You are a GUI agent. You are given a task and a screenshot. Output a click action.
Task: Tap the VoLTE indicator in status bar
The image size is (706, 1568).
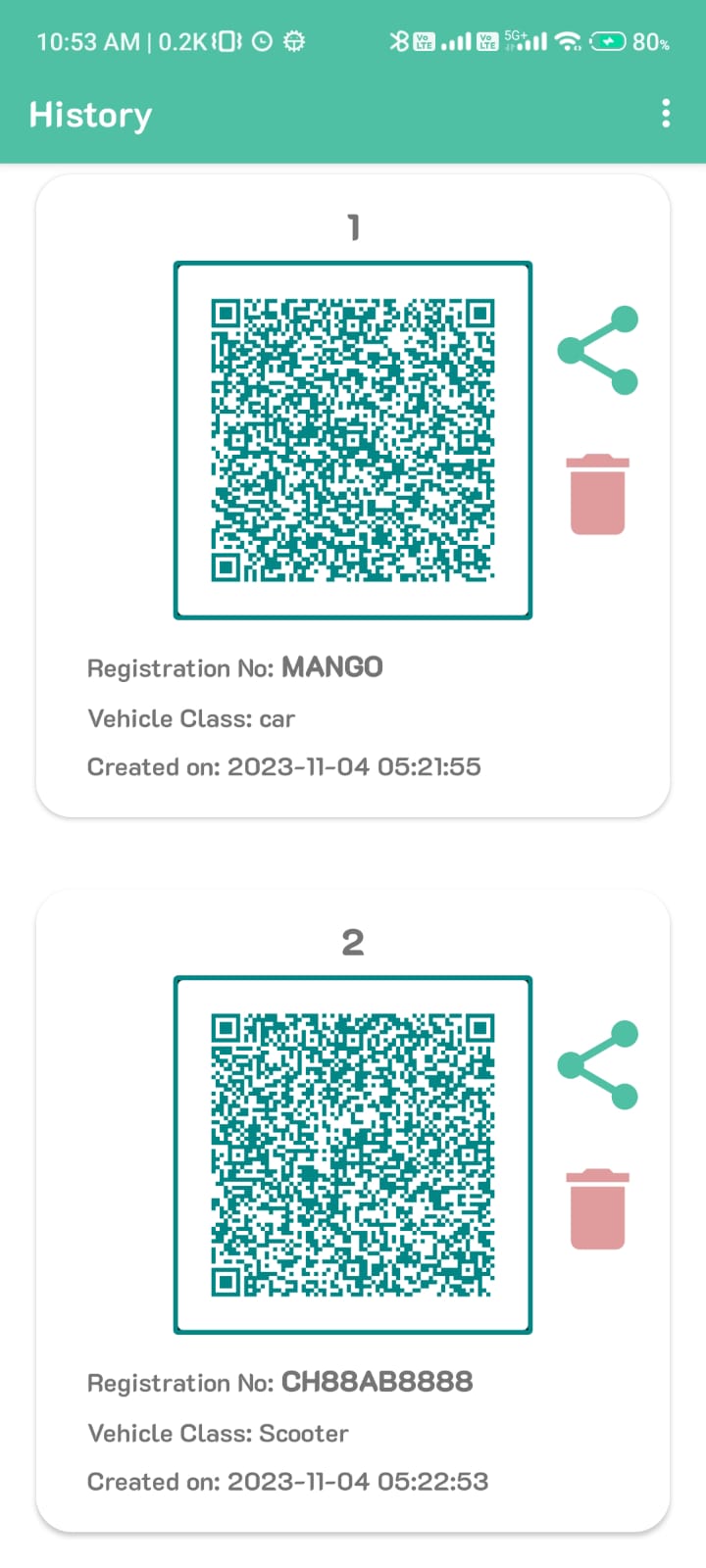tap(422, 42)
